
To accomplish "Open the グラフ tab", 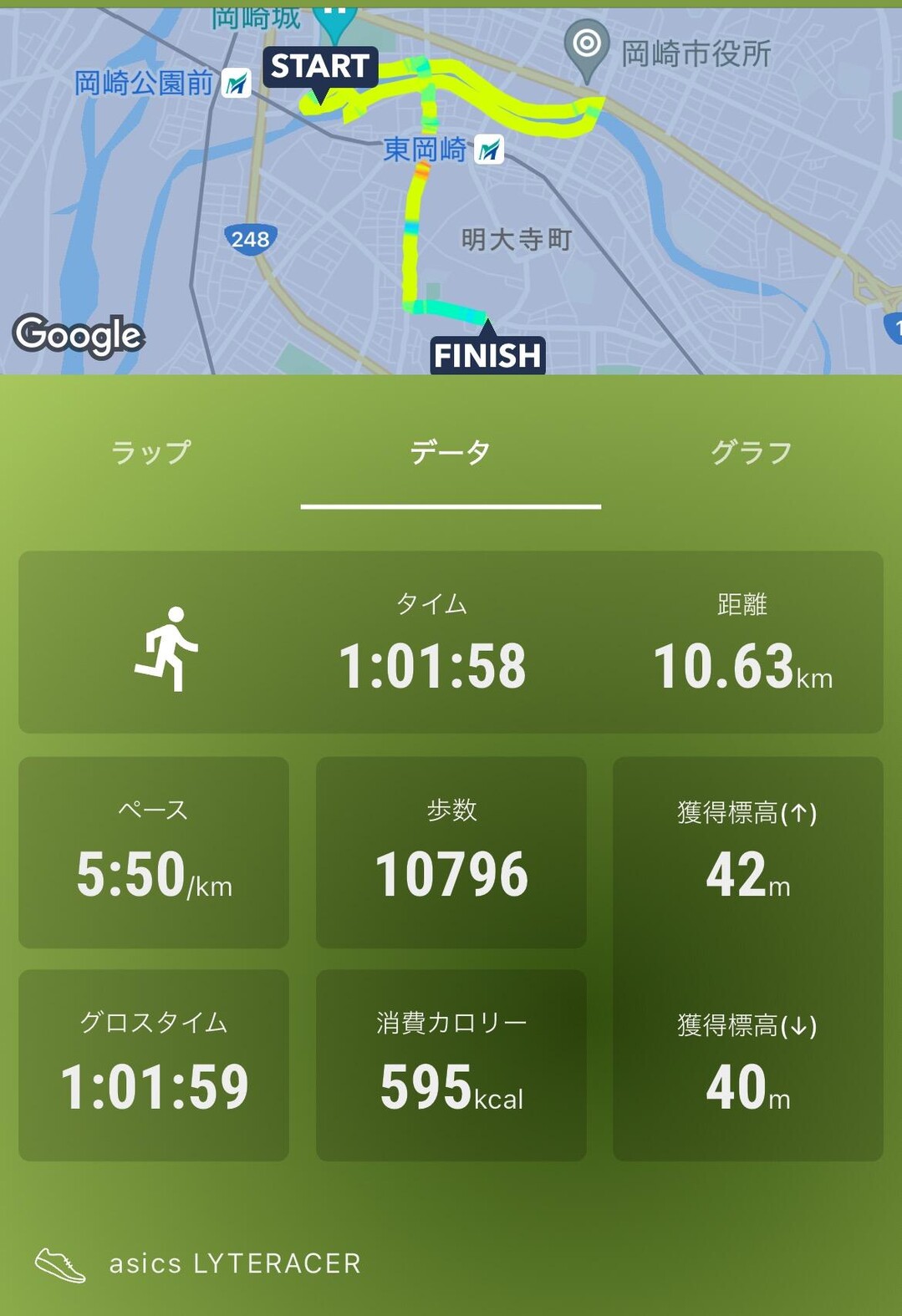I will coord(750,451).
